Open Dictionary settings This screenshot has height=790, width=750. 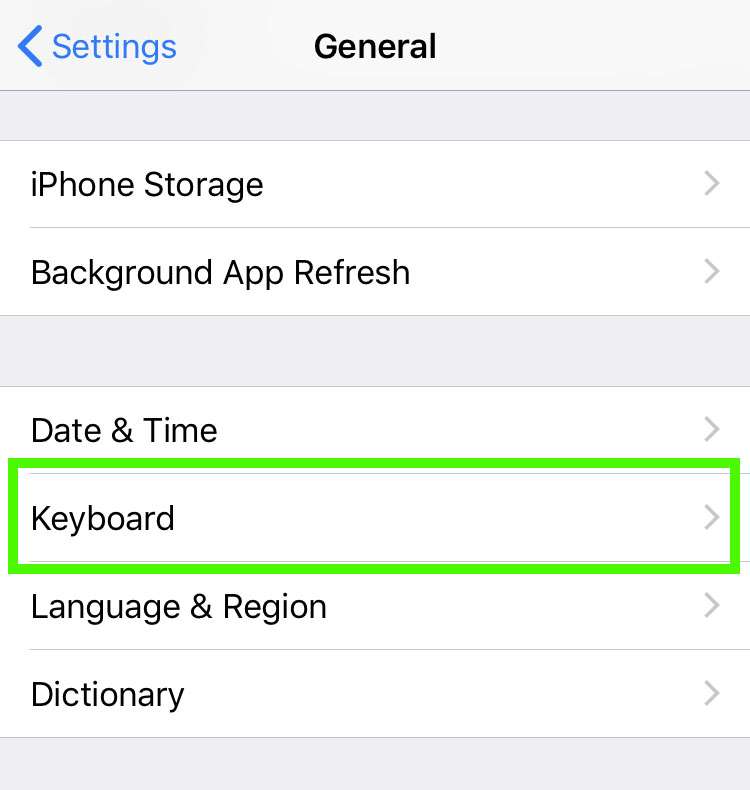(x=375, y=694)
